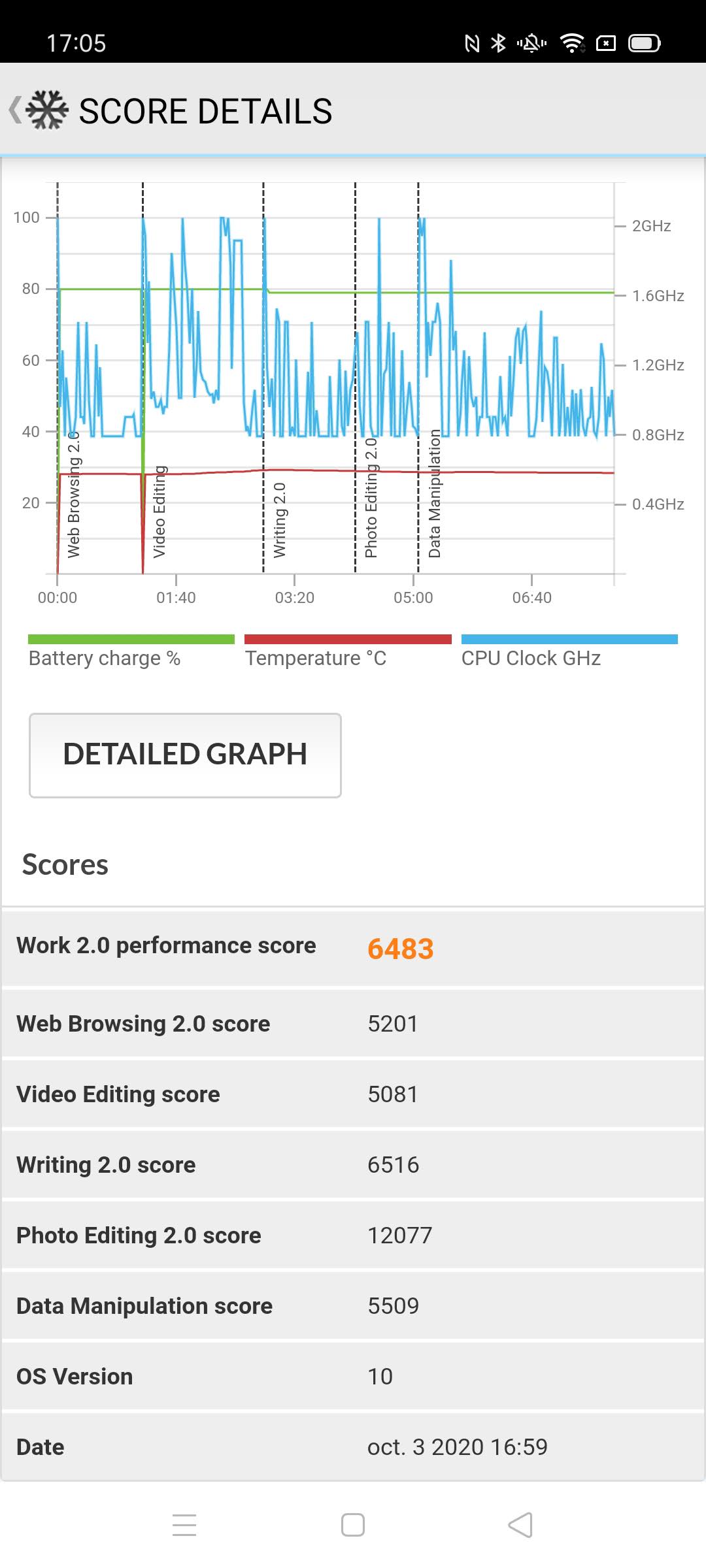Open the recent apps menu
This screenshot has width=706, height=1568.
tap(184, 1525)
